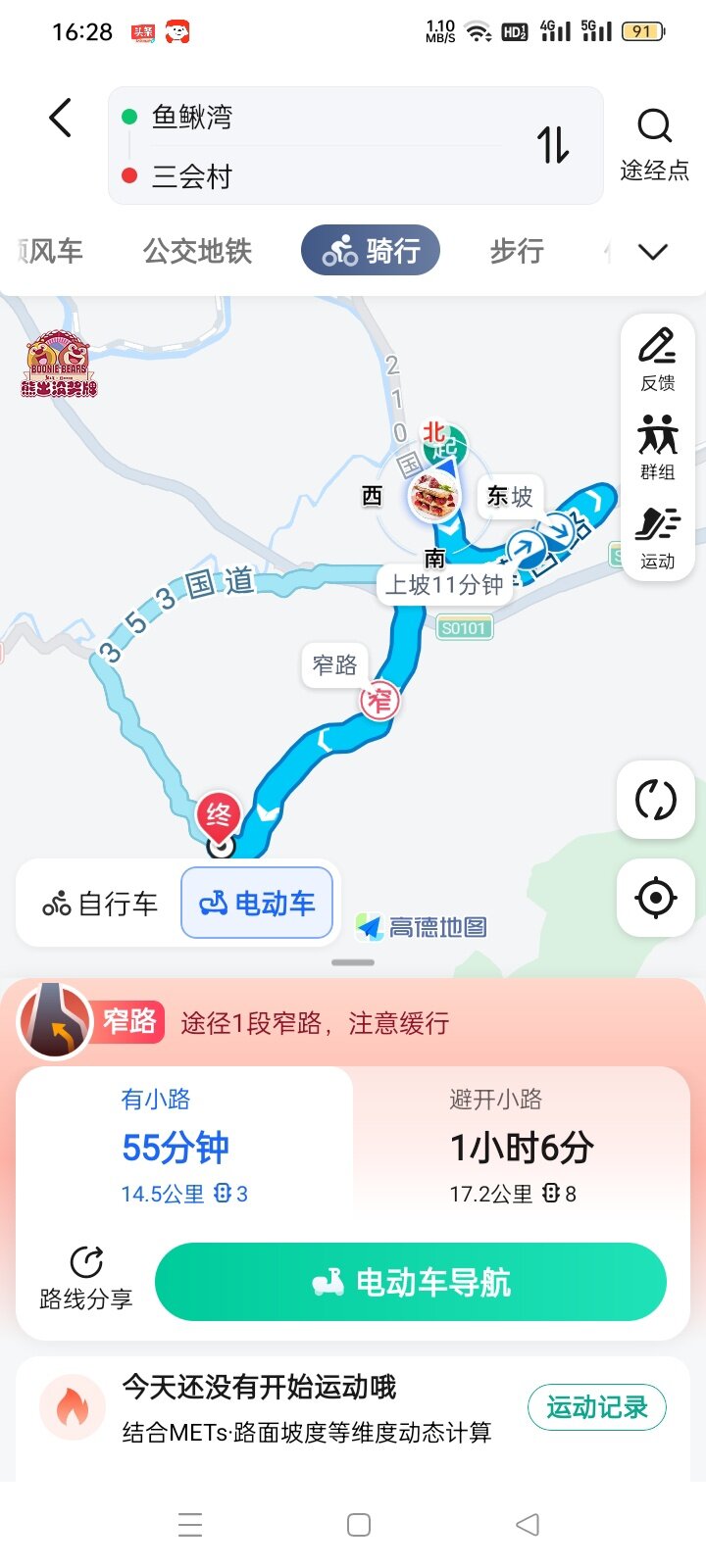Screen dimensions: 706x1568
Task: Expand more travel modes dropdown
Action: pos(653,252)
